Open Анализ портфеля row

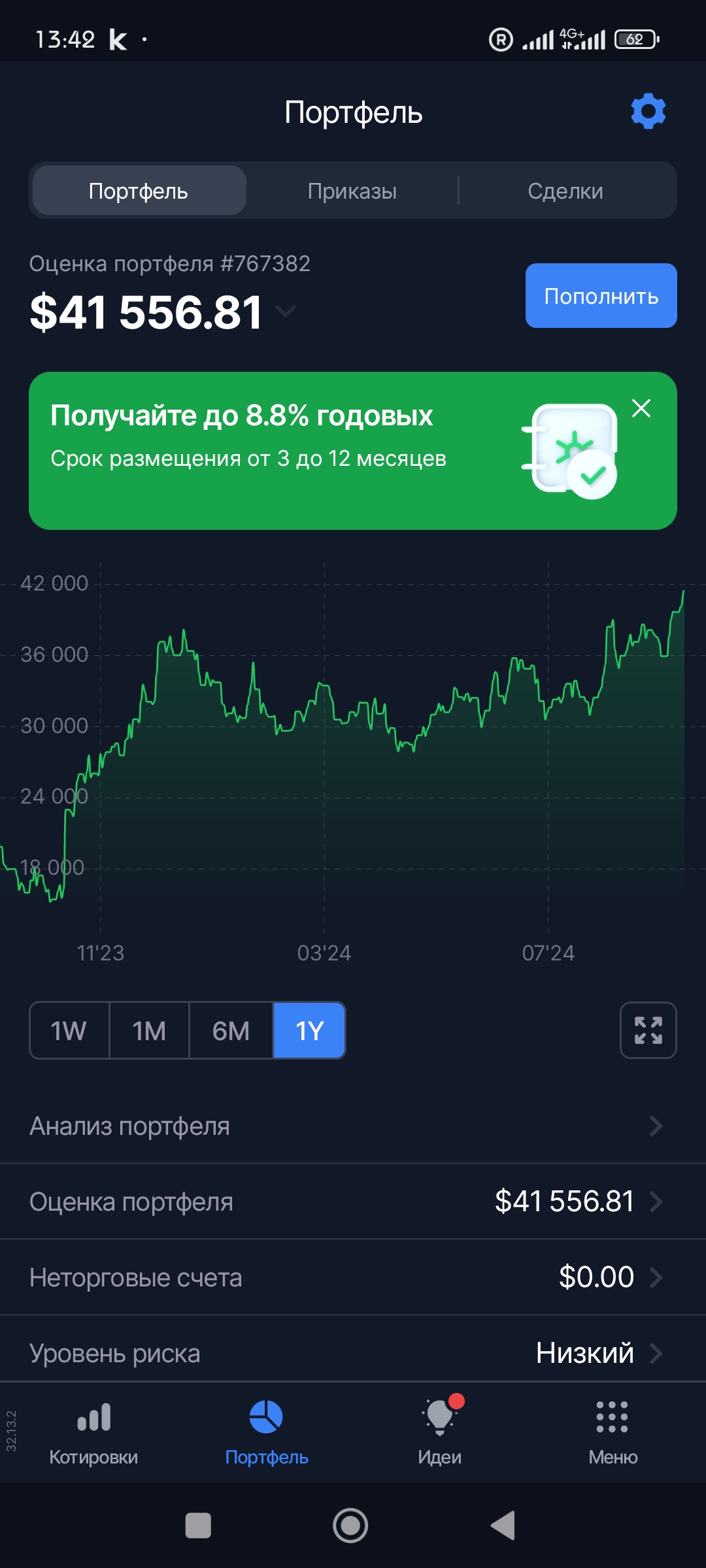pyautogui.click(x=346, y=1126)
